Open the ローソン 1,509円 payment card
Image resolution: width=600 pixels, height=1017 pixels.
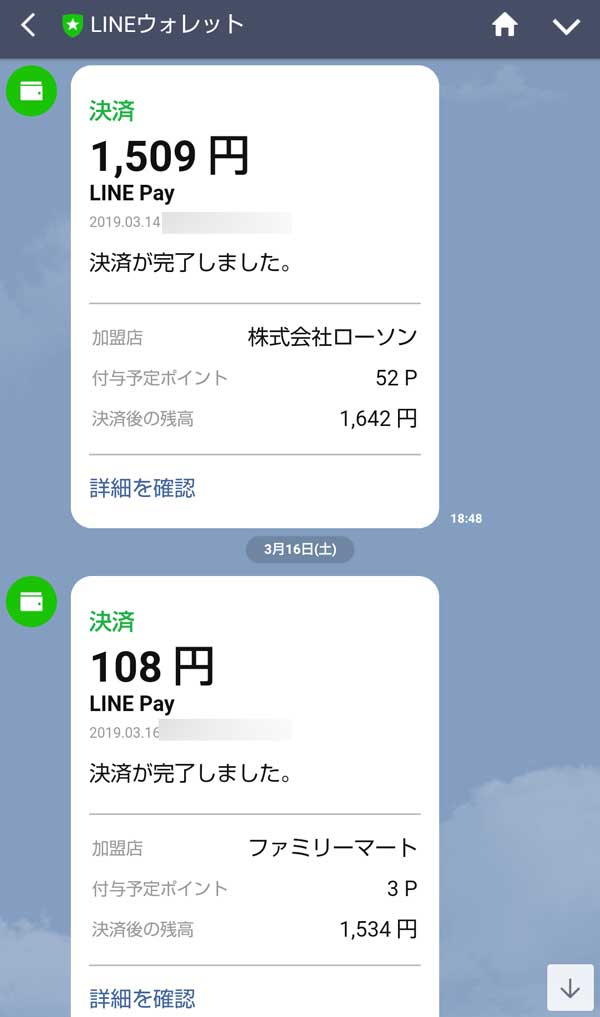[254, 250]
